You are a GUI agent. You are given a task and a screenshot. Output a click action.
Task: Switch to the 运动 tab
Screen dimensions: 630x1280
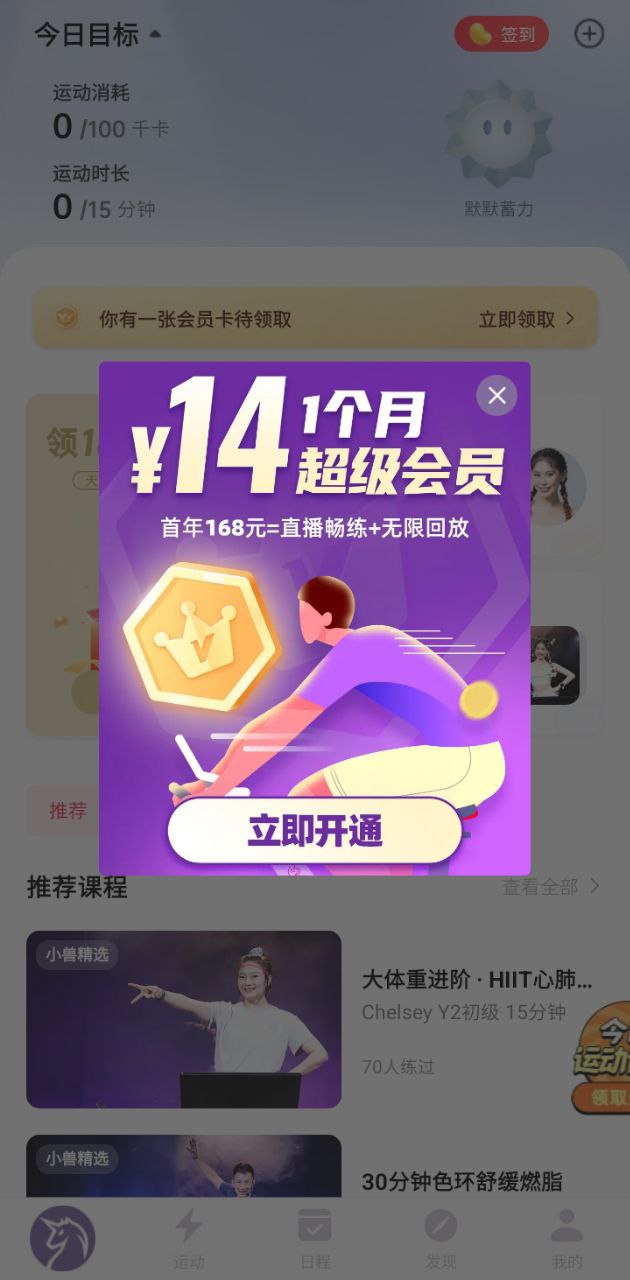[x=189, y=1238]
